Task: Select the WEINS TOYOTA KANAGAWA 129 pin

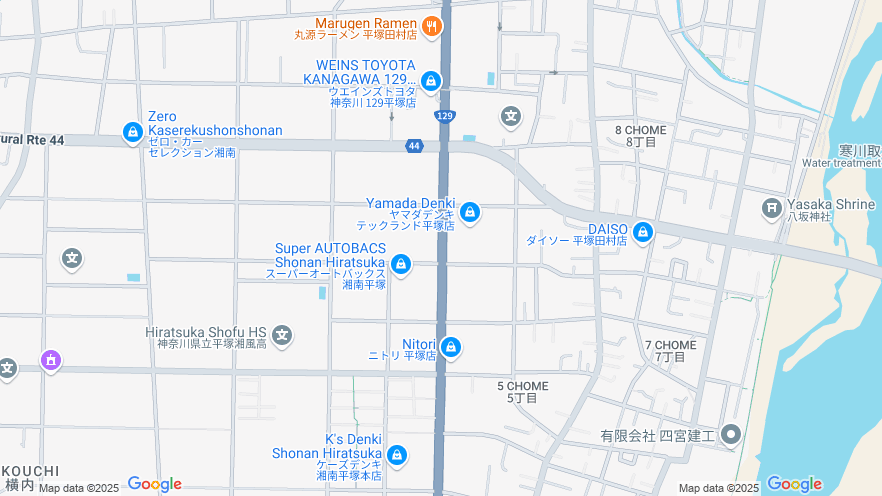Action: point(431,81)
